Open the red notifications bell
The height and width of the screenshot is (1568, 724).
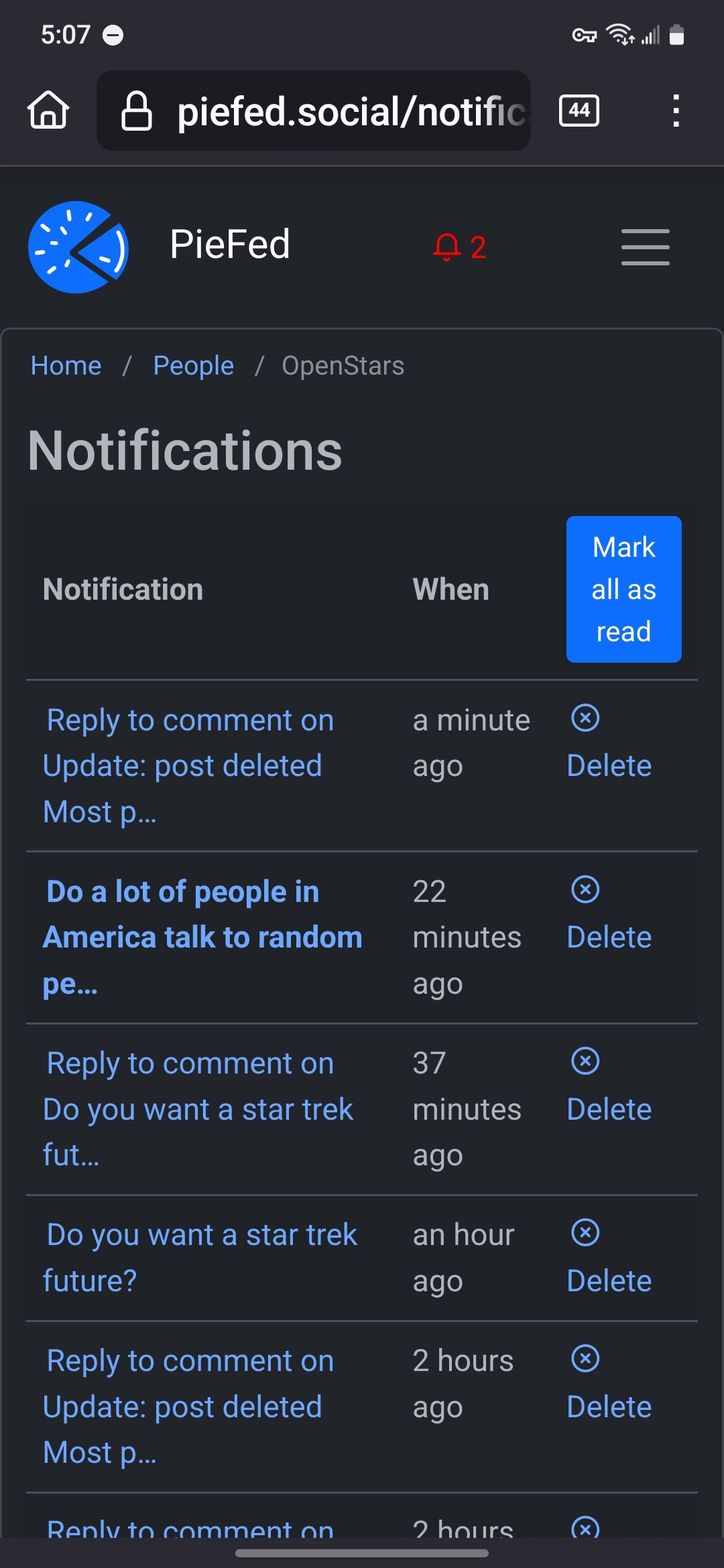459,247
